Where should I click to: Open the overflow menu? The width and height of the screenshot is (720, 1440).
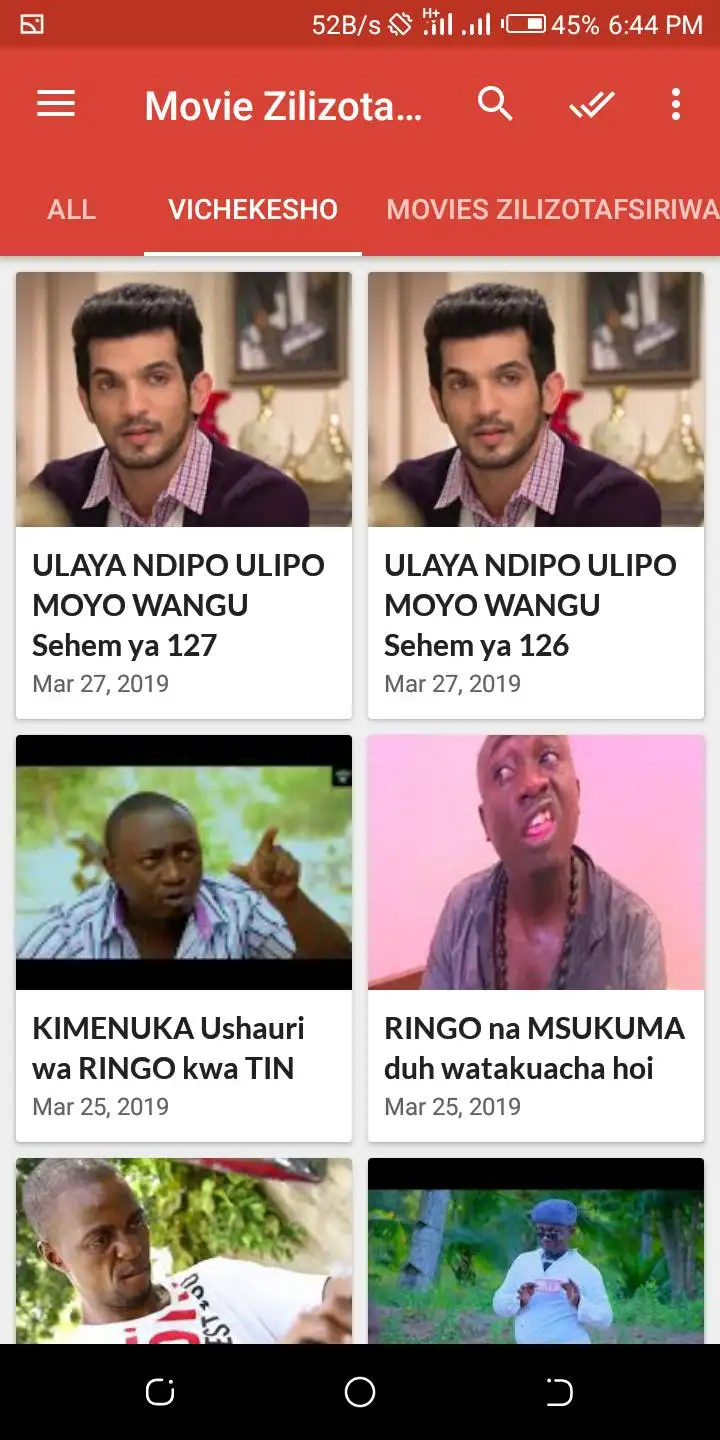[676, 104]
